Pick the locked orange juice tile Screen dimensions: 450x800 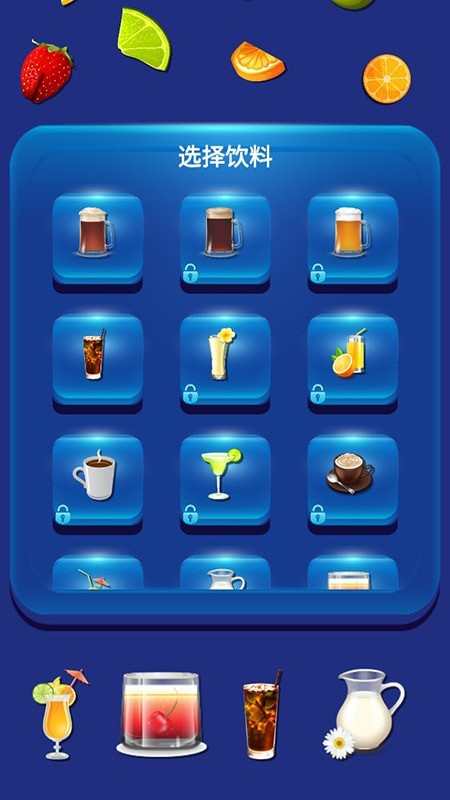click(353, 359)
